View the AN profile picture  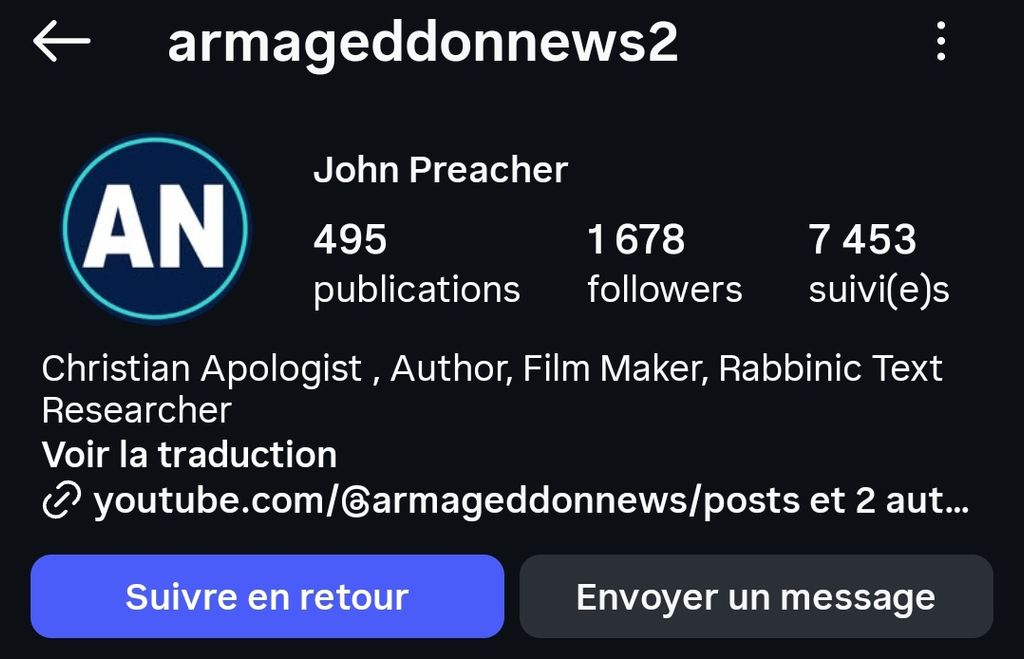click(x=155, y=227)
